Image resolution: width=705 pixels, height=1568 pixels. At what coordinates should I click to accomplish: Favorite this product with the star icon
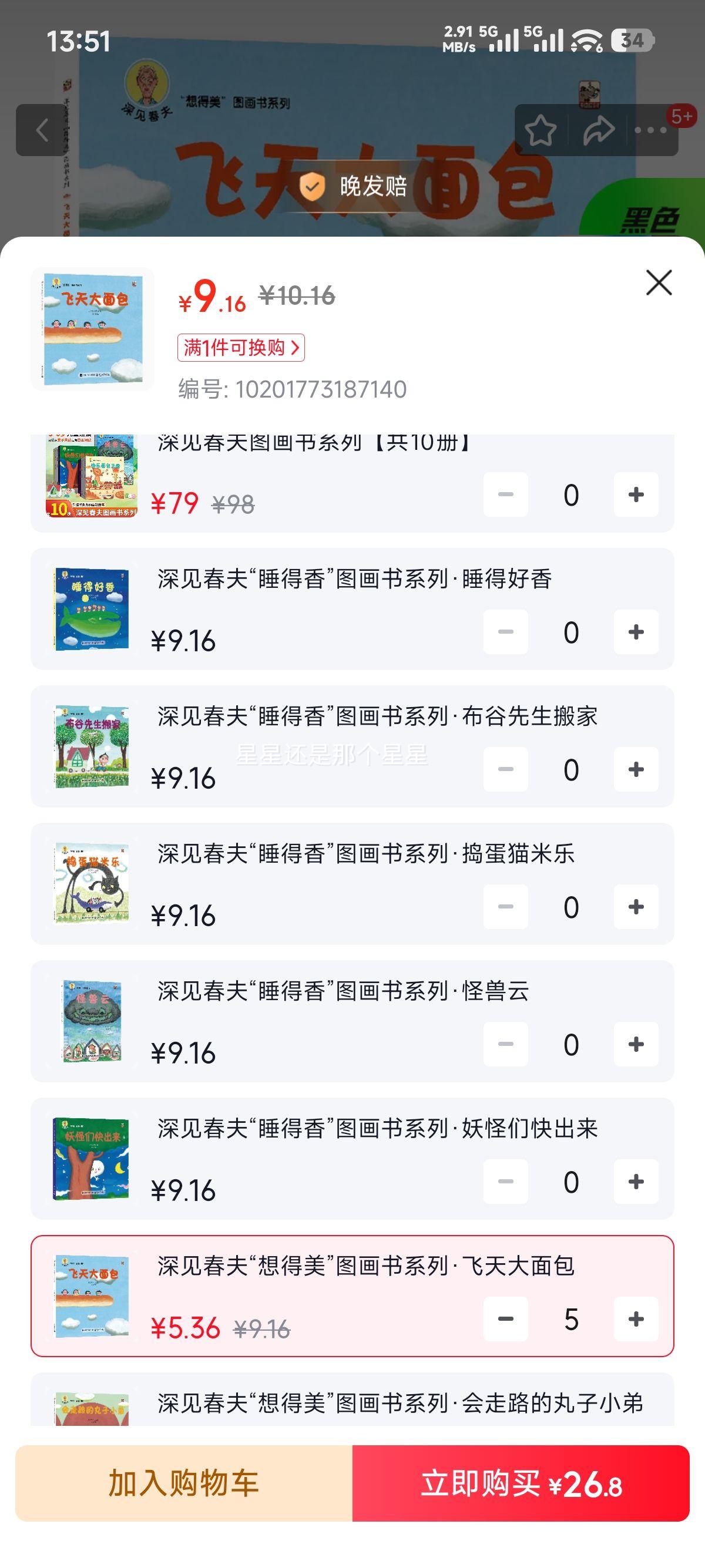point(540,130)
